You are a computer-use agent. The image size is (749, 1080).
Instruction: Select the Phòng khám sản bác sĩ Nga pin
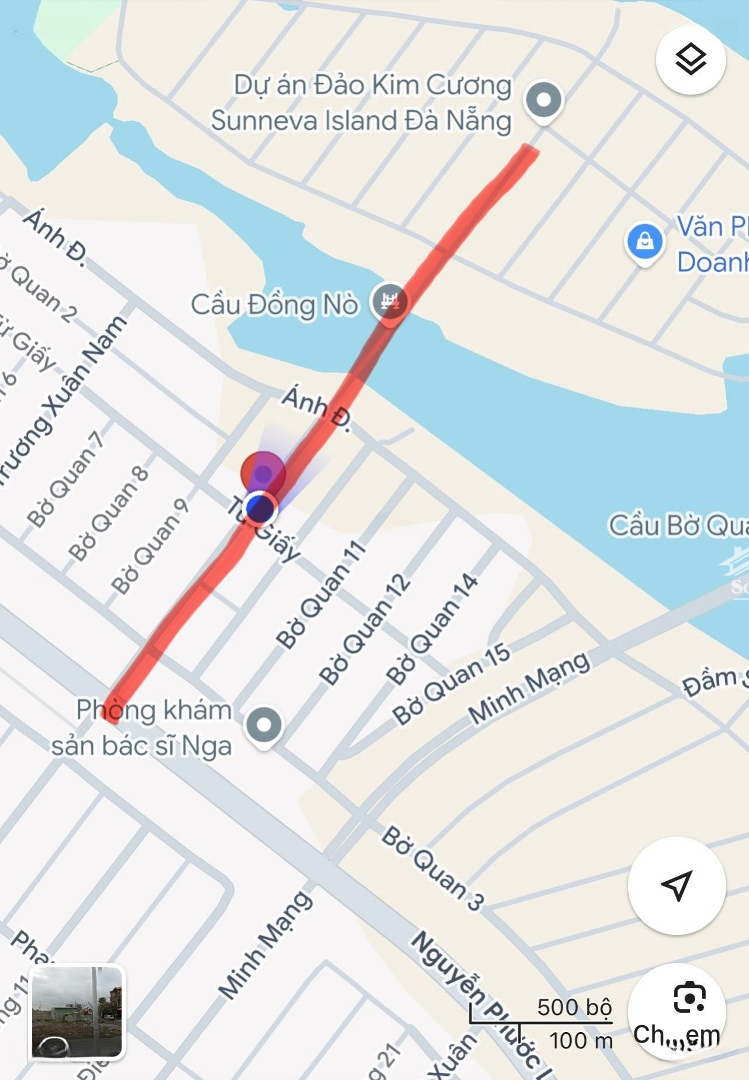coord(264,726)
